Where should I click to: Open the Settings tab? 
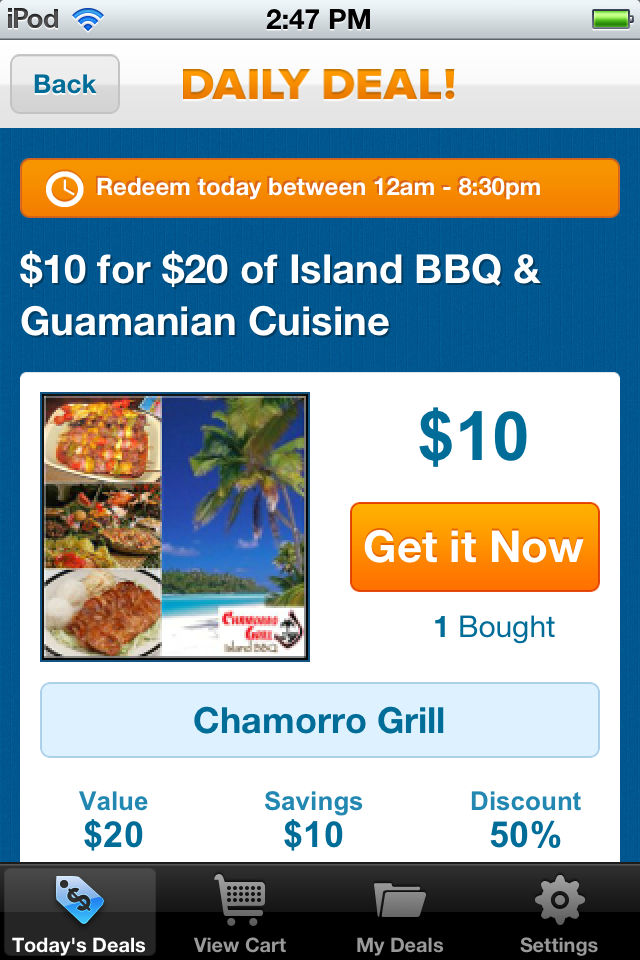click(x=559, y=913)
